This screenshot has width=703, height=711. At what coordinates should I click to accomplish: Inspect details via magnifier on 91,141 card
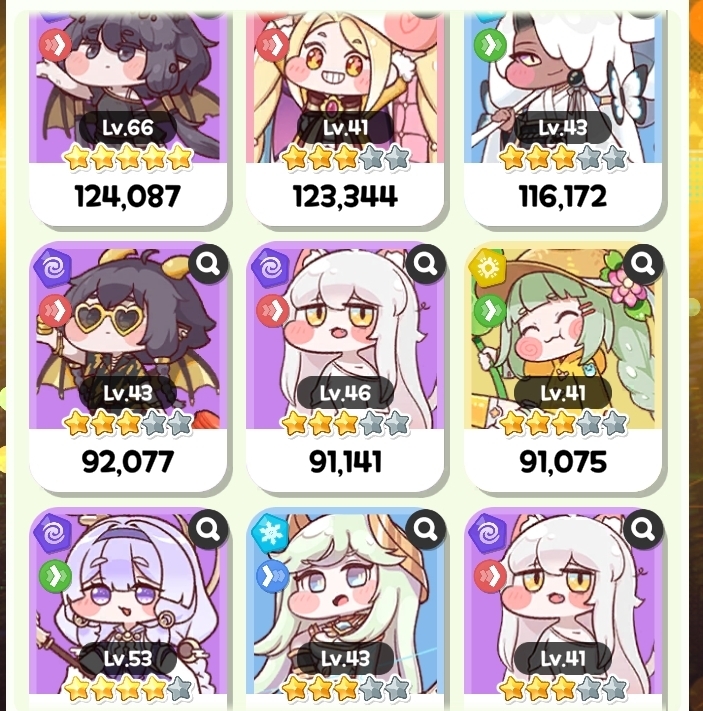425,265
